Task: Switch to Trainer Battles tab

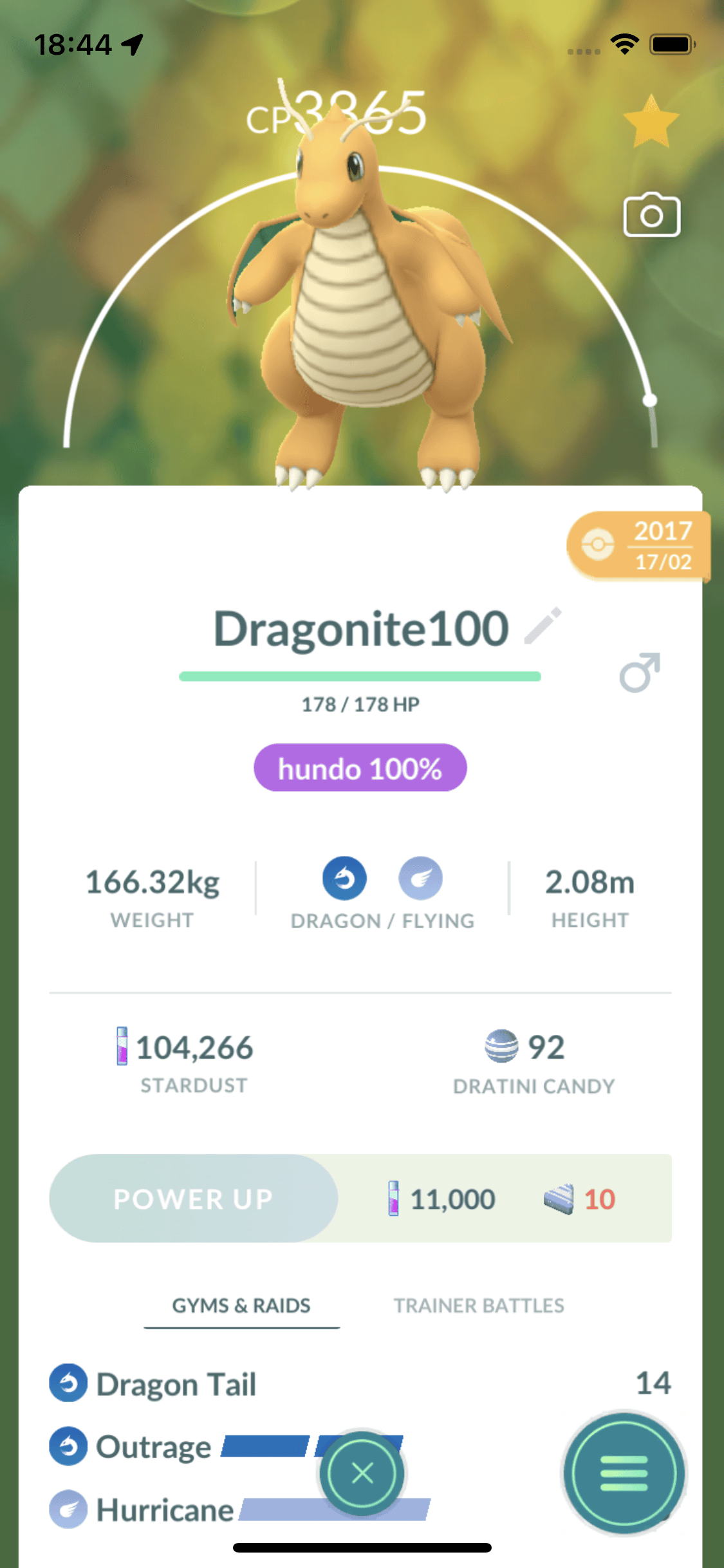Action: coord(479,1305)
